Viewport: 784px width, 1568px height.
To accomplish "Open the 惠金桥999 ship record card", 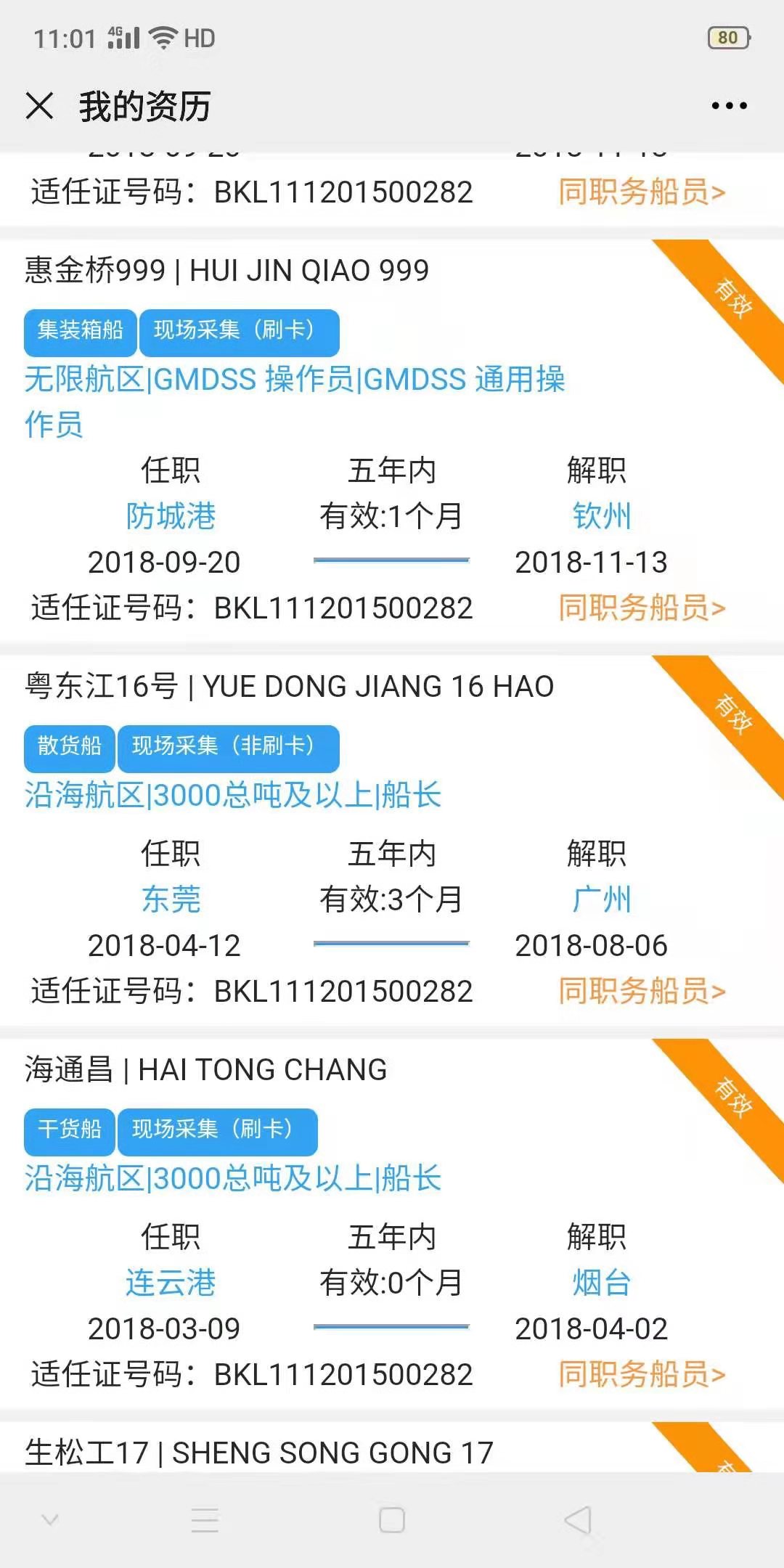I will click(392, 441).
